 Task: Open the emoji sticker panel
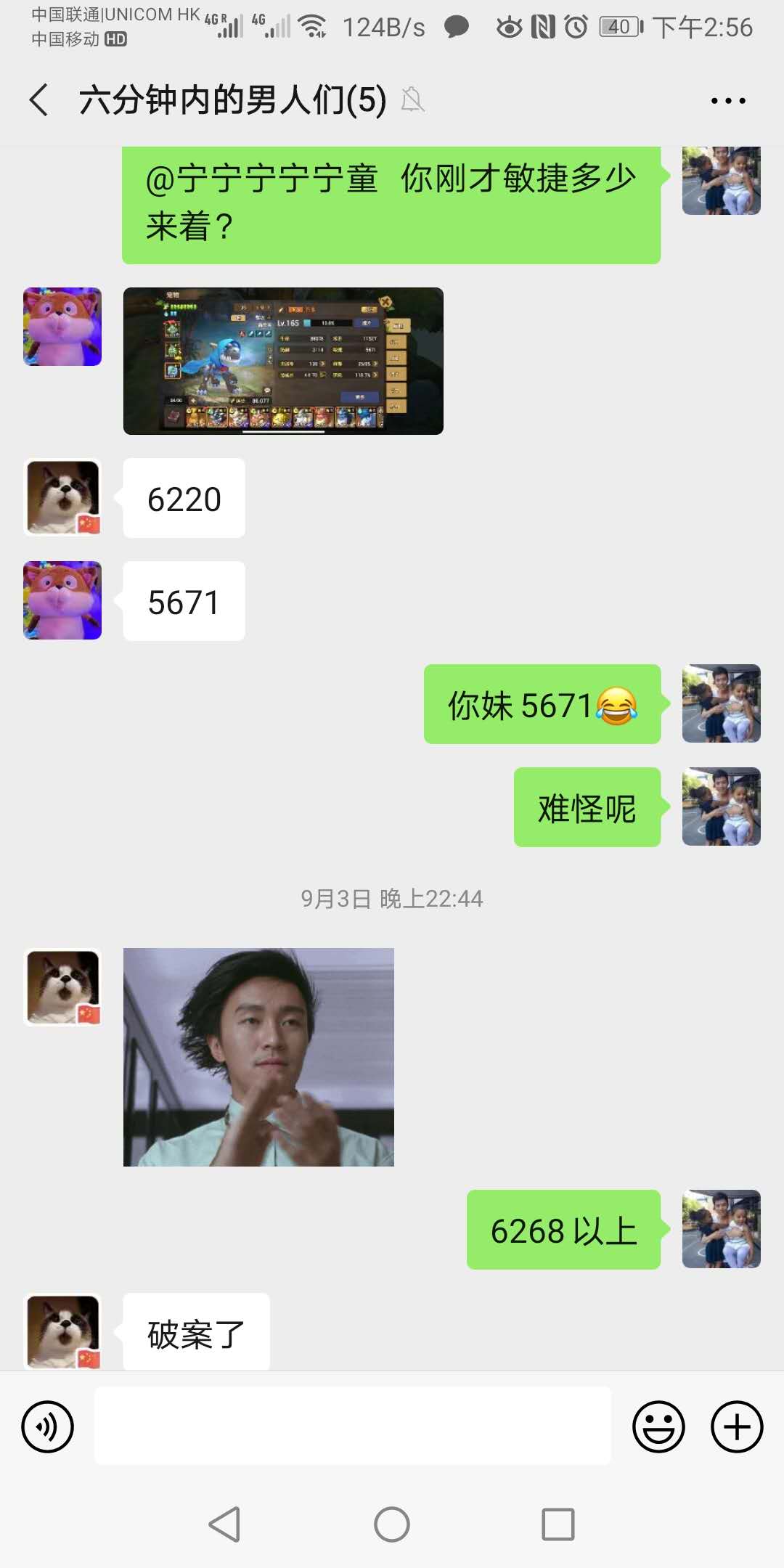tap(658, 1426)
